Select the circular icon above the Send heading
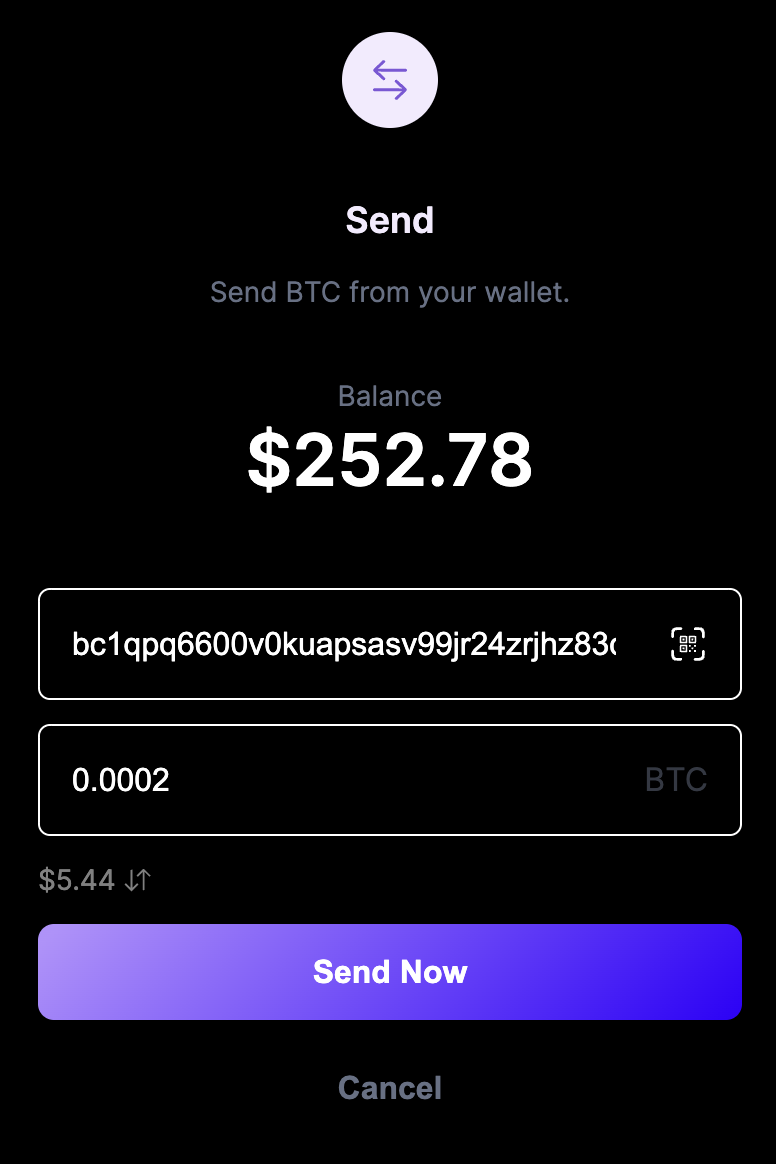Screen dimensions: 776x1164 pos(390,80)
